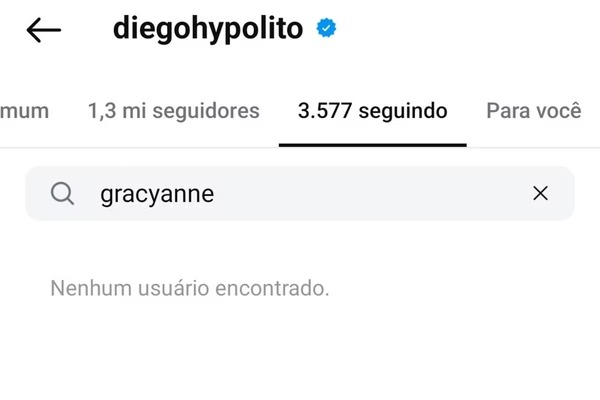Switch to the 1,3 mi seguidores tab

(174, 111)
